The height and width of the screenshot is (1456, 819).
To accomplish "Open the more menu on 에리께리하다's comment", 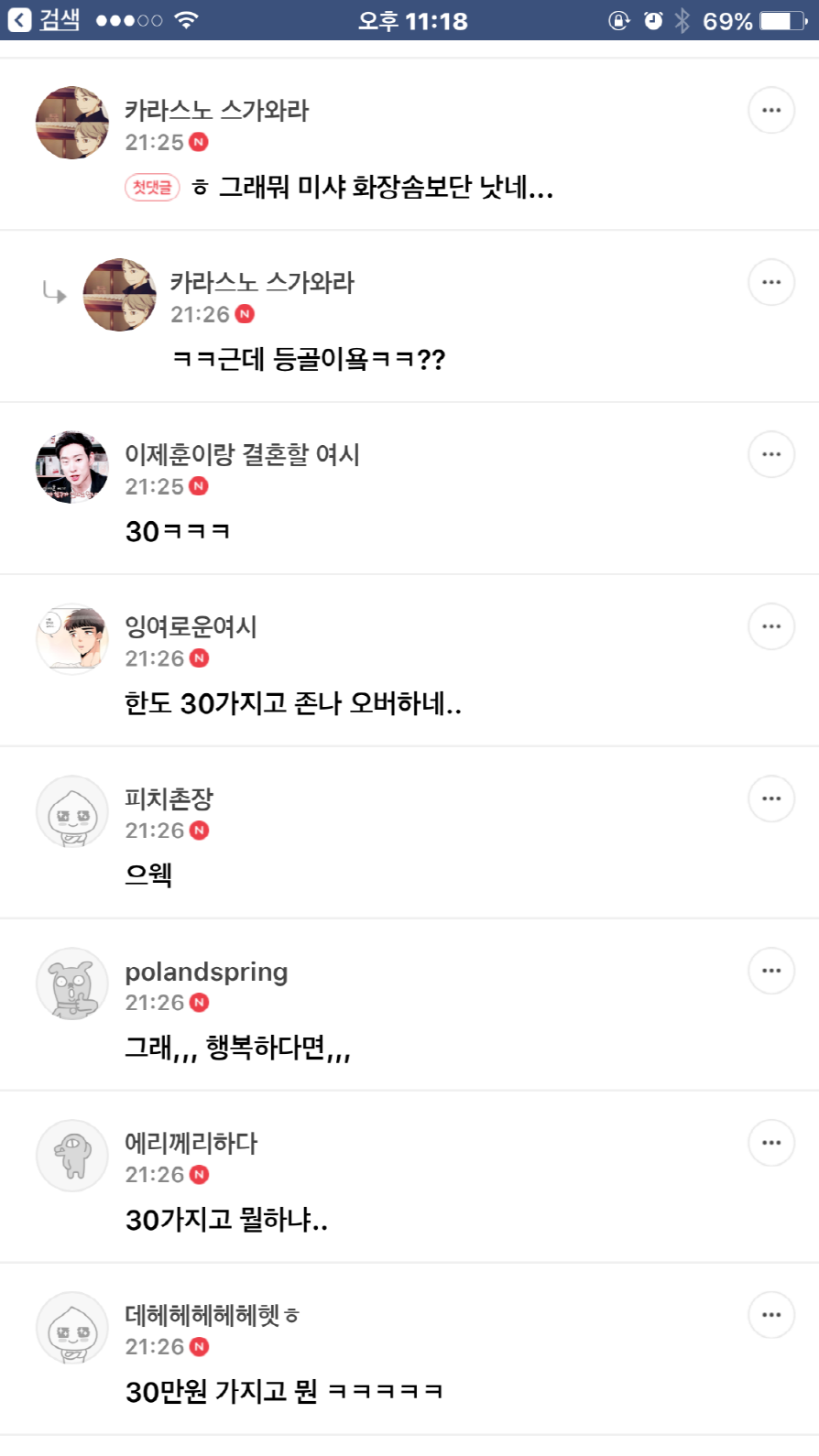I will pyautogui.click(x=770, y=1144).
